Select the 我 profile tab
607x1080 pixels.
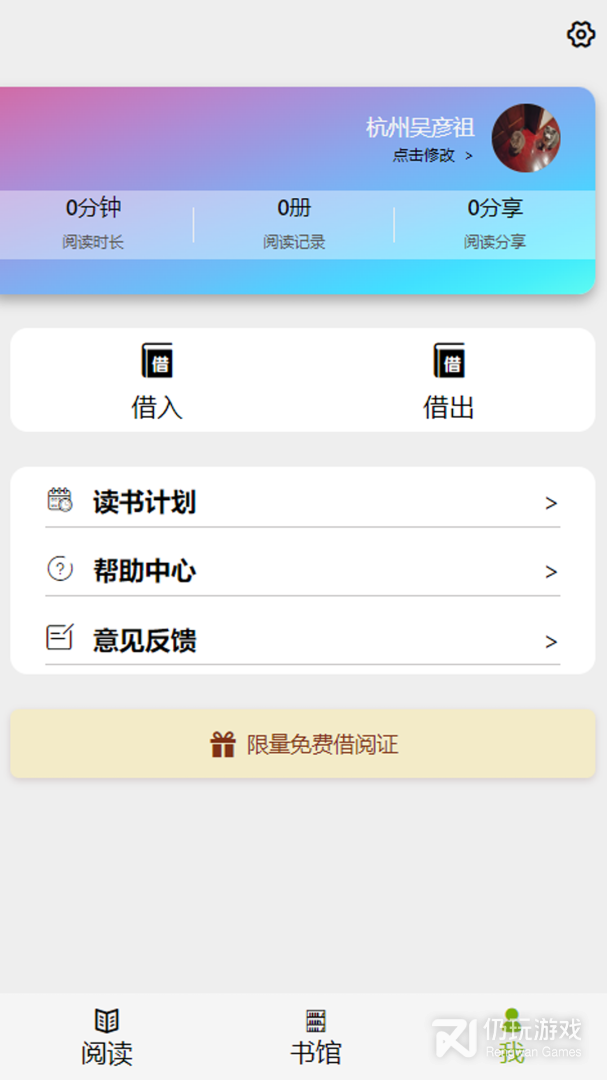(x=512, y=1037)
